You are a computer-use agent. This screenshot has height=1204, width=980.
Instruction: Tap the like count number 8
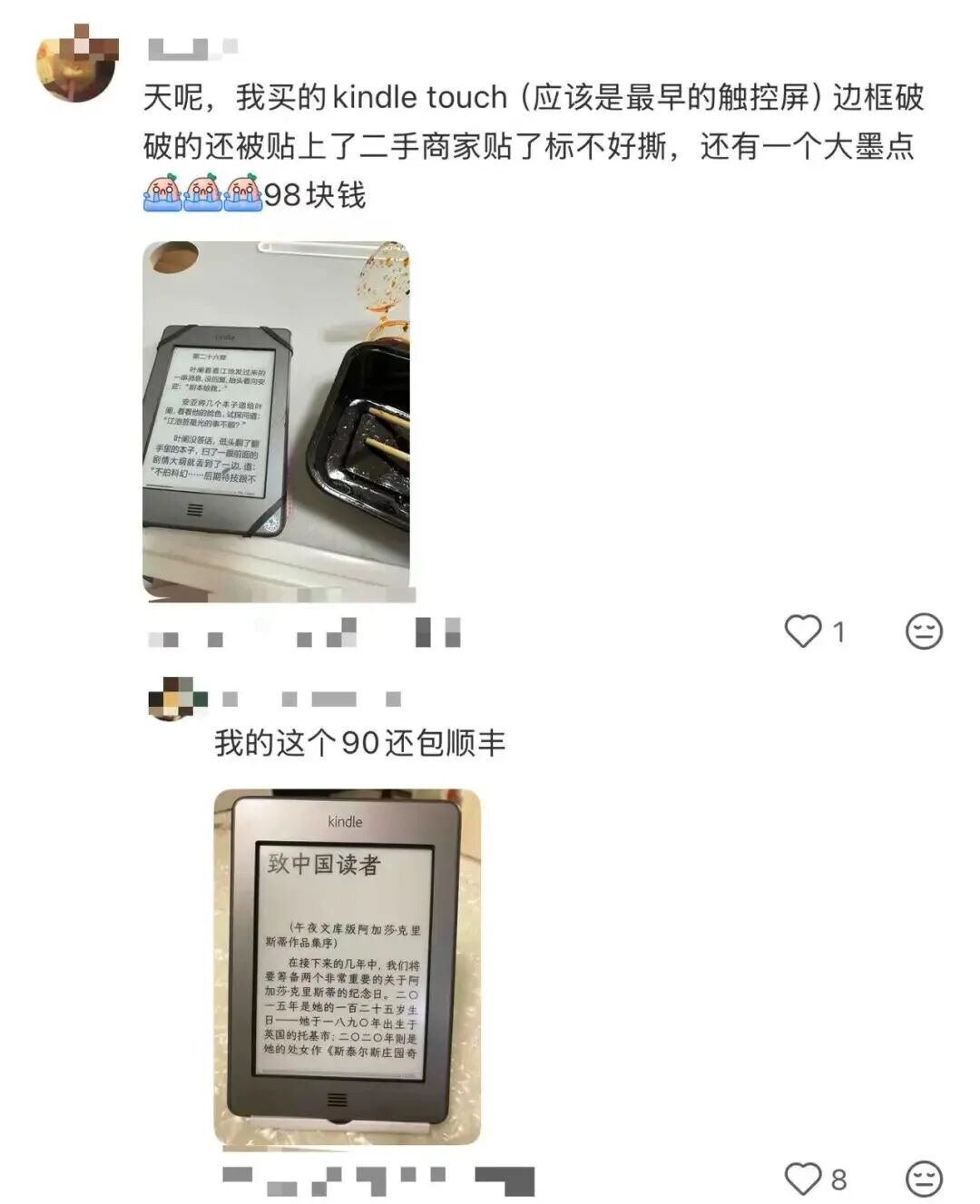pos(838,1177)
